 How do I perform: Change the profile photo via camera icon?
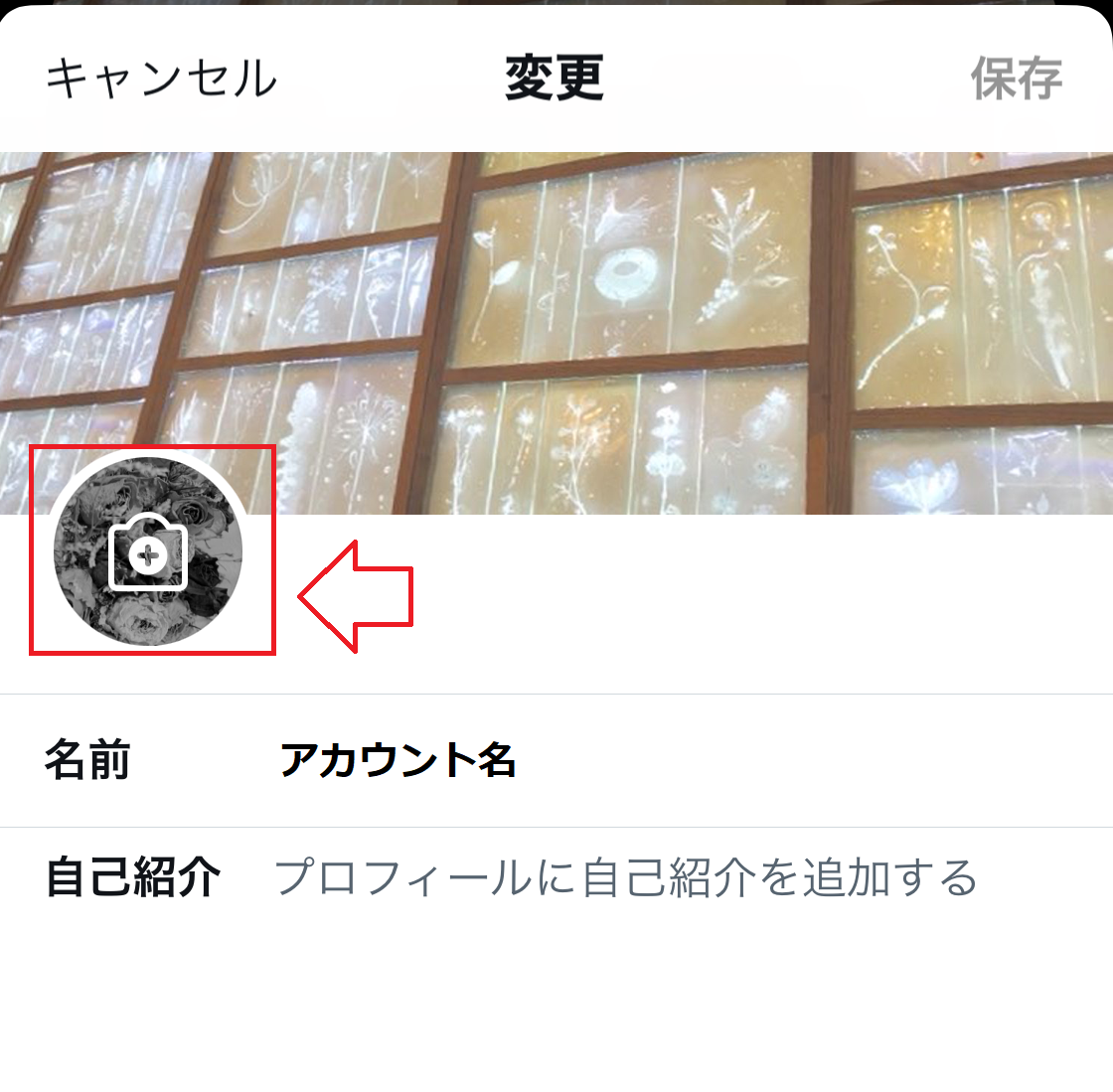pos(148,553)
